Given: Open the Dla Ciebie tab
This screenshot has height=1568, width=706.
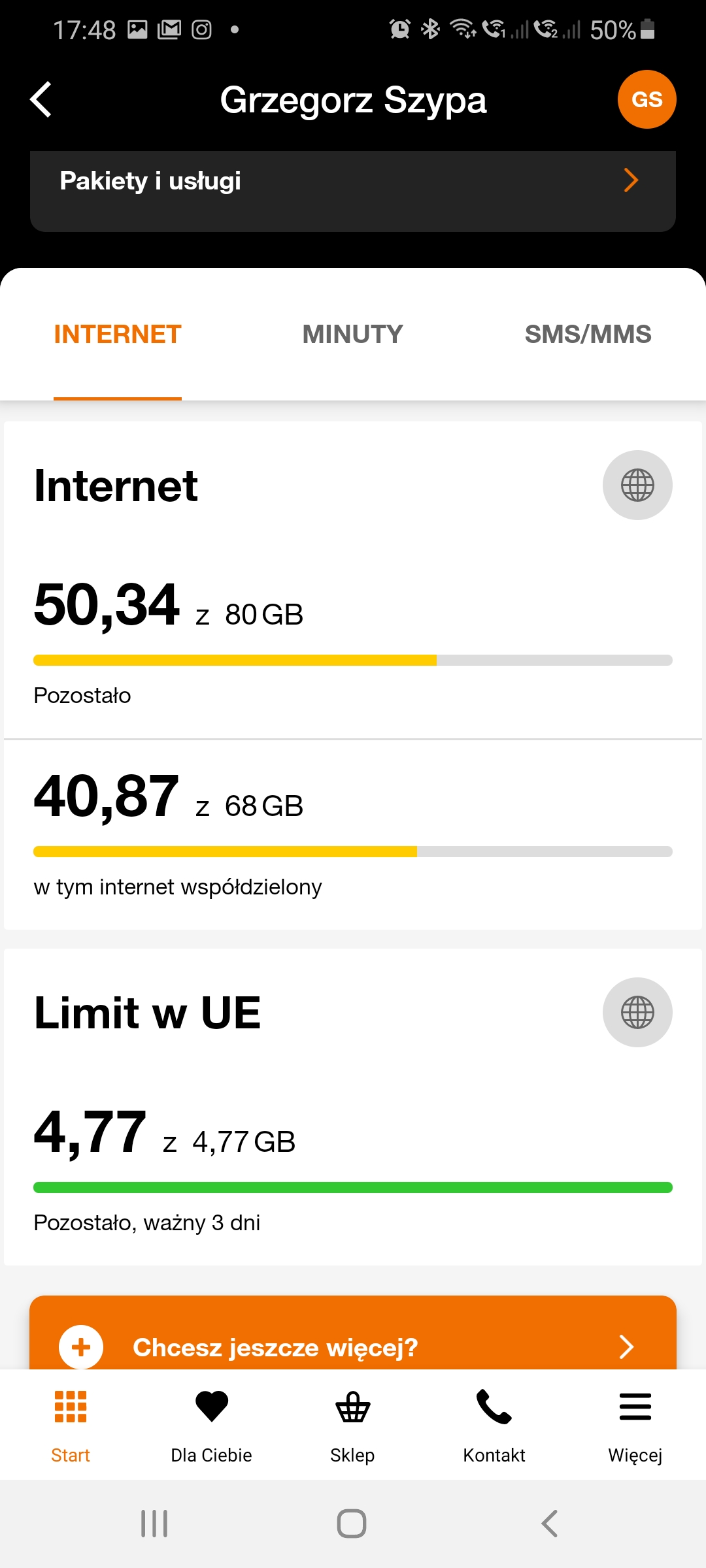Looking at the screenshot, I should point(211,1424).
